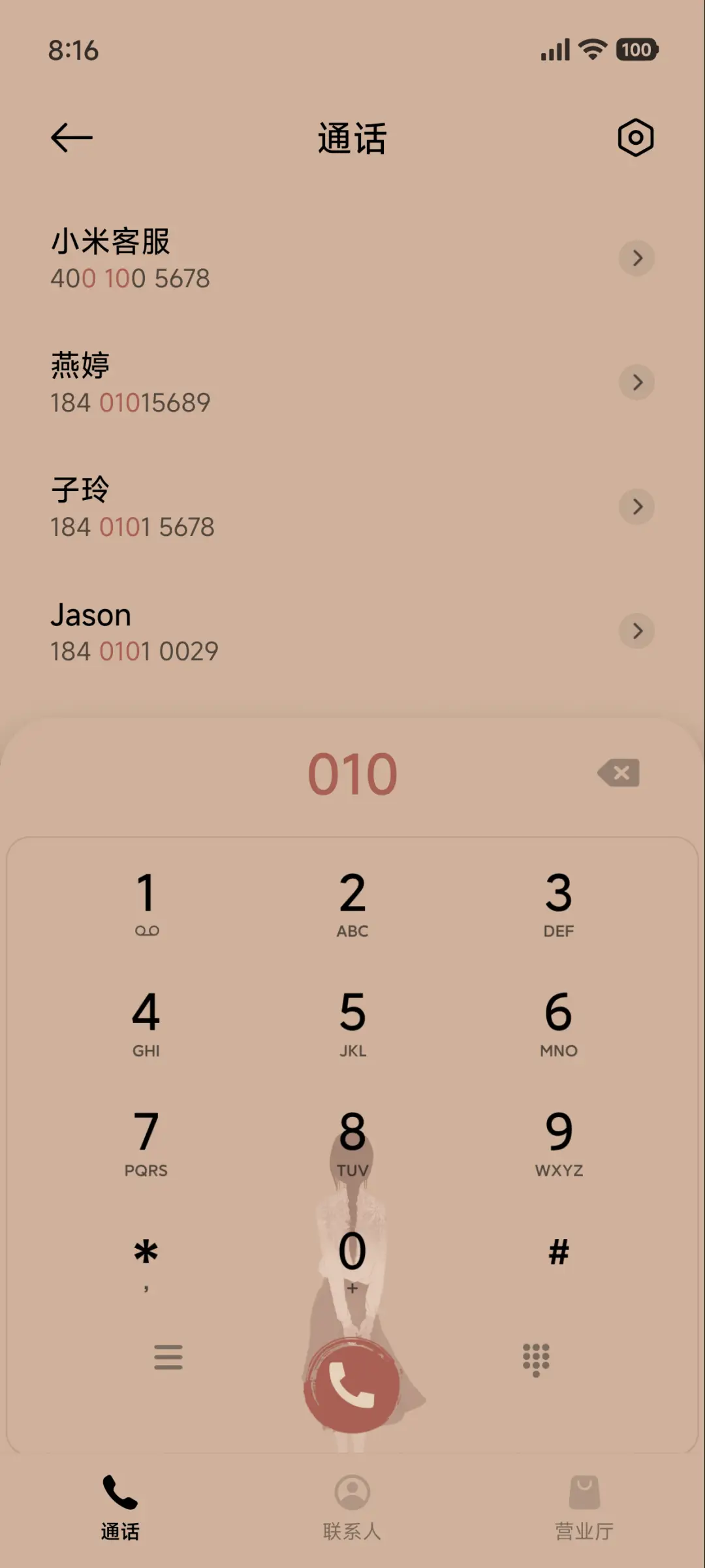Expand details for 燕婷 call entry
The image size is (705, 1568).
pos(636,383)
